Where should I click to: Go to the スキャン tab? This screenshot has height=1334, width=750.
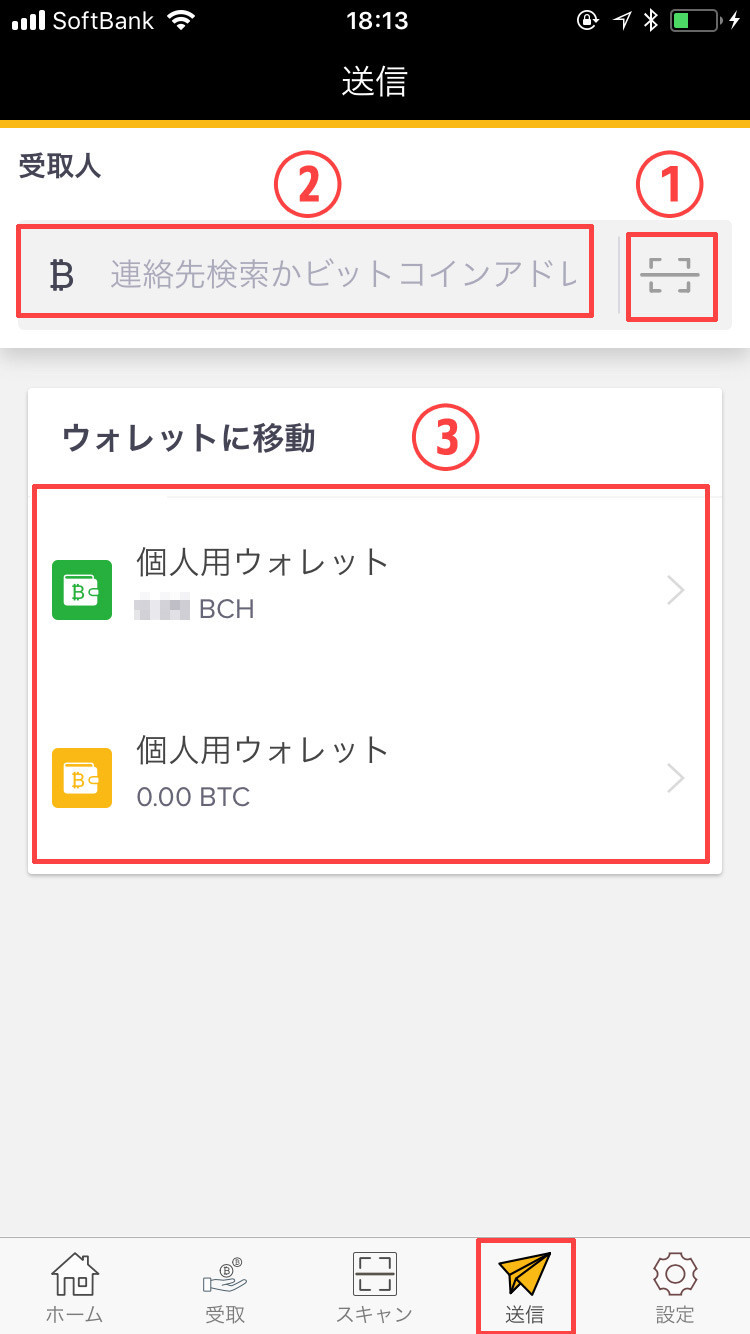point(375,1287)
